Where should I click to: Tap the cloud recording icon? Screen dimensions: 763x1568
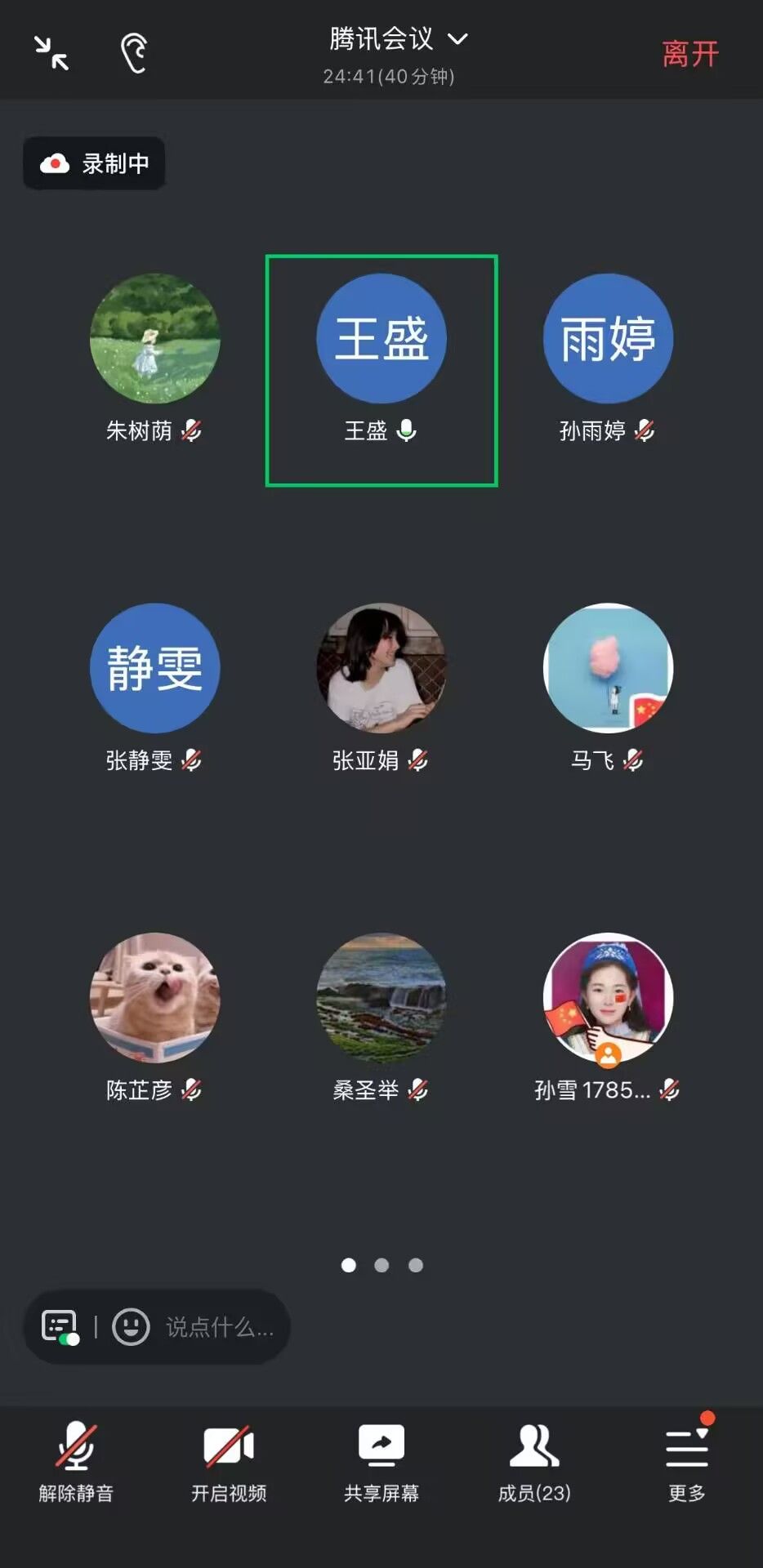click(54, 163)
